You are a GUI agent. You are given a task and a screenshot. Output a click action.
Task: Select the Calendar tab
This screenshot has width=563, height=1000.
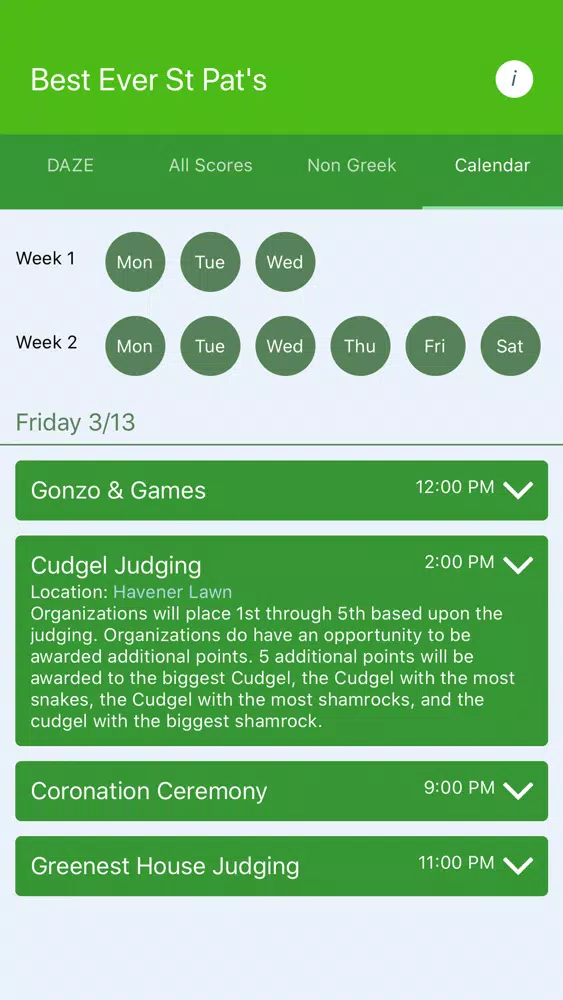(492, 166)
